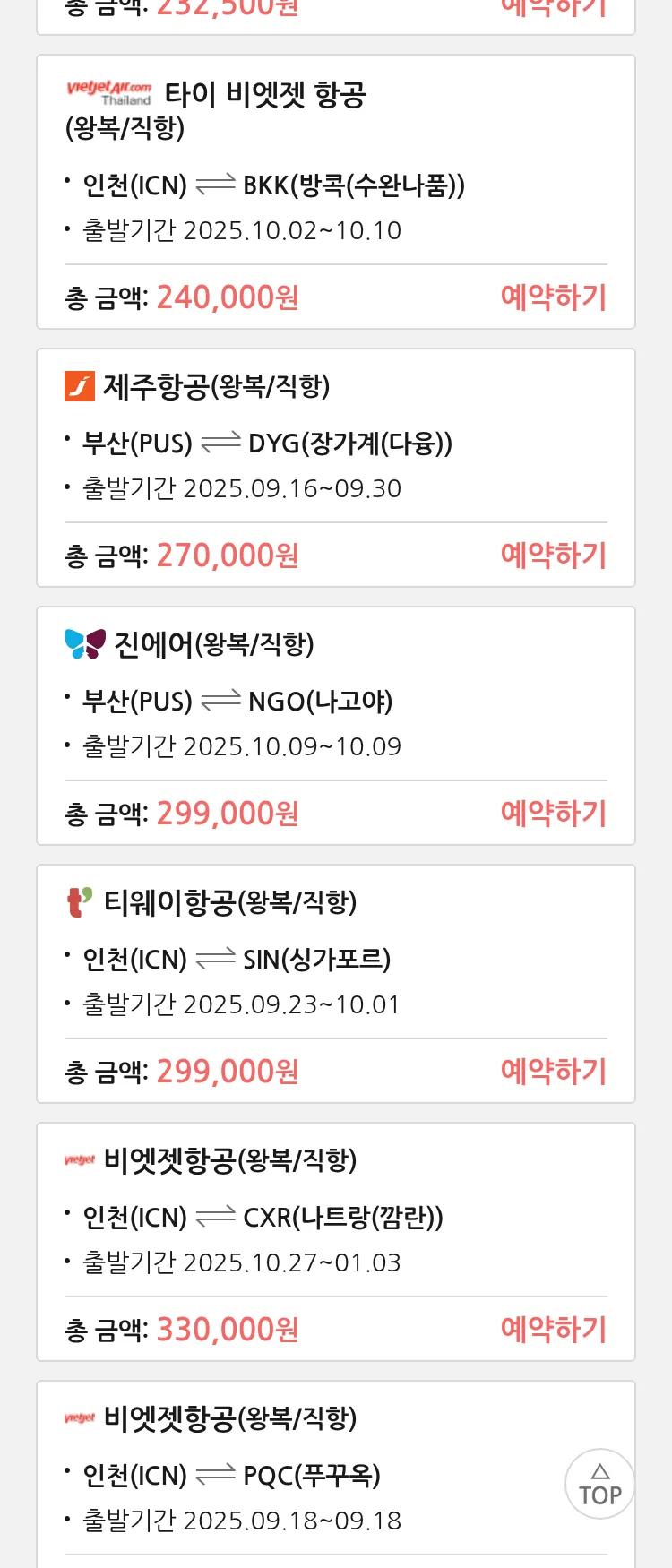672x1568 pixels.
Task: Jump to the top with the TOP button
Action: point(599,1483)
